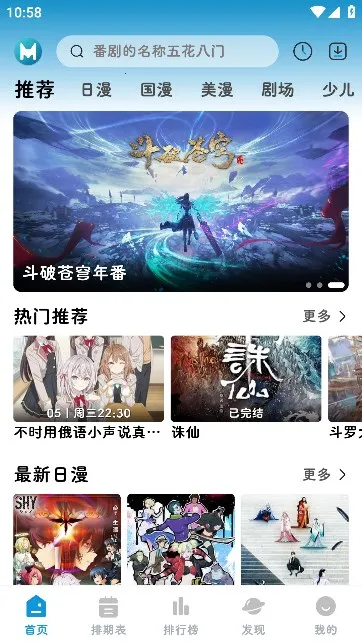
Task: Open the 发现 discover tab
Action: tap(253, 615)
